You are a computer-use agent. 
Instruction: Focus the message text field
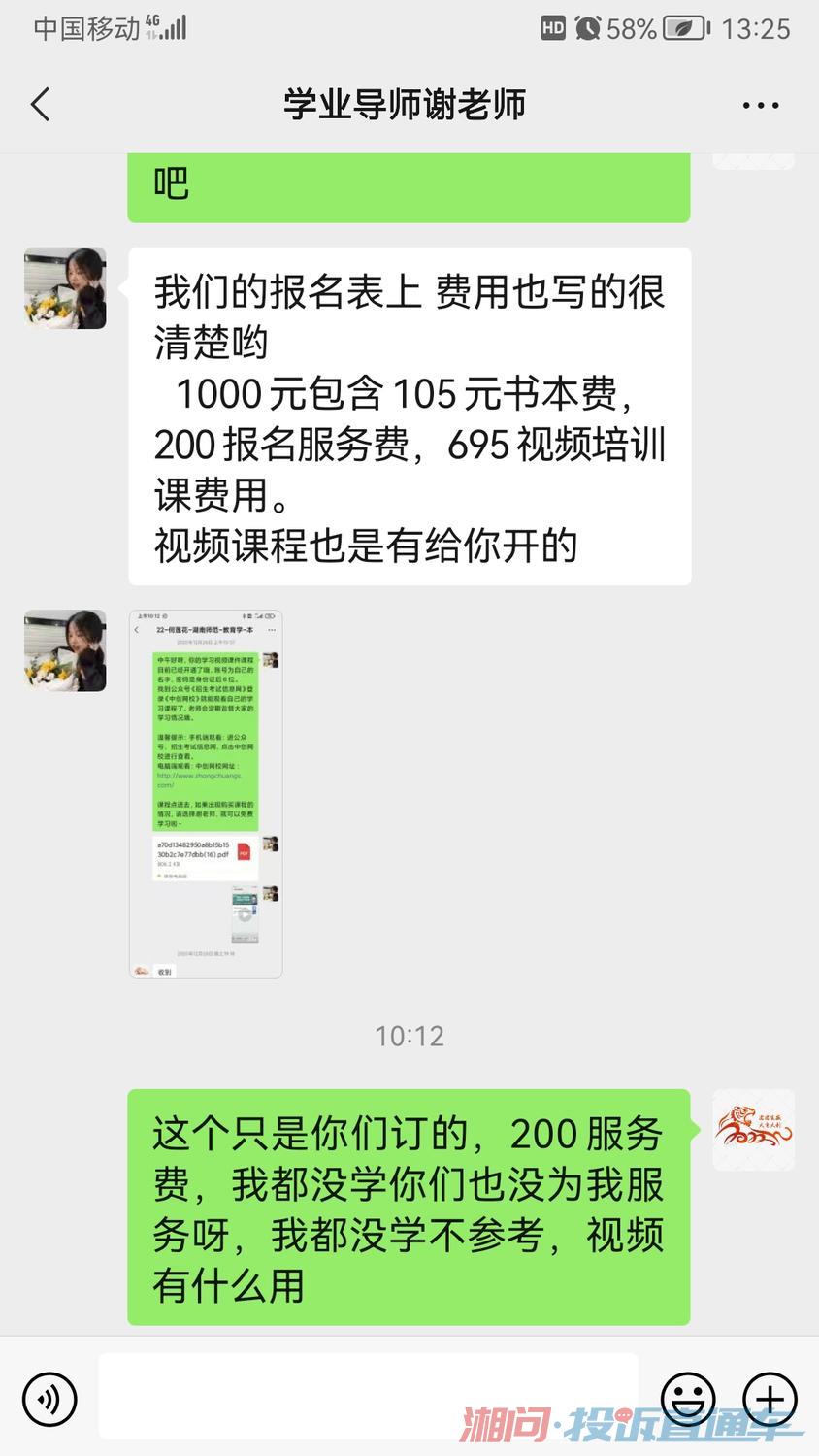[x=369, y=1396]
